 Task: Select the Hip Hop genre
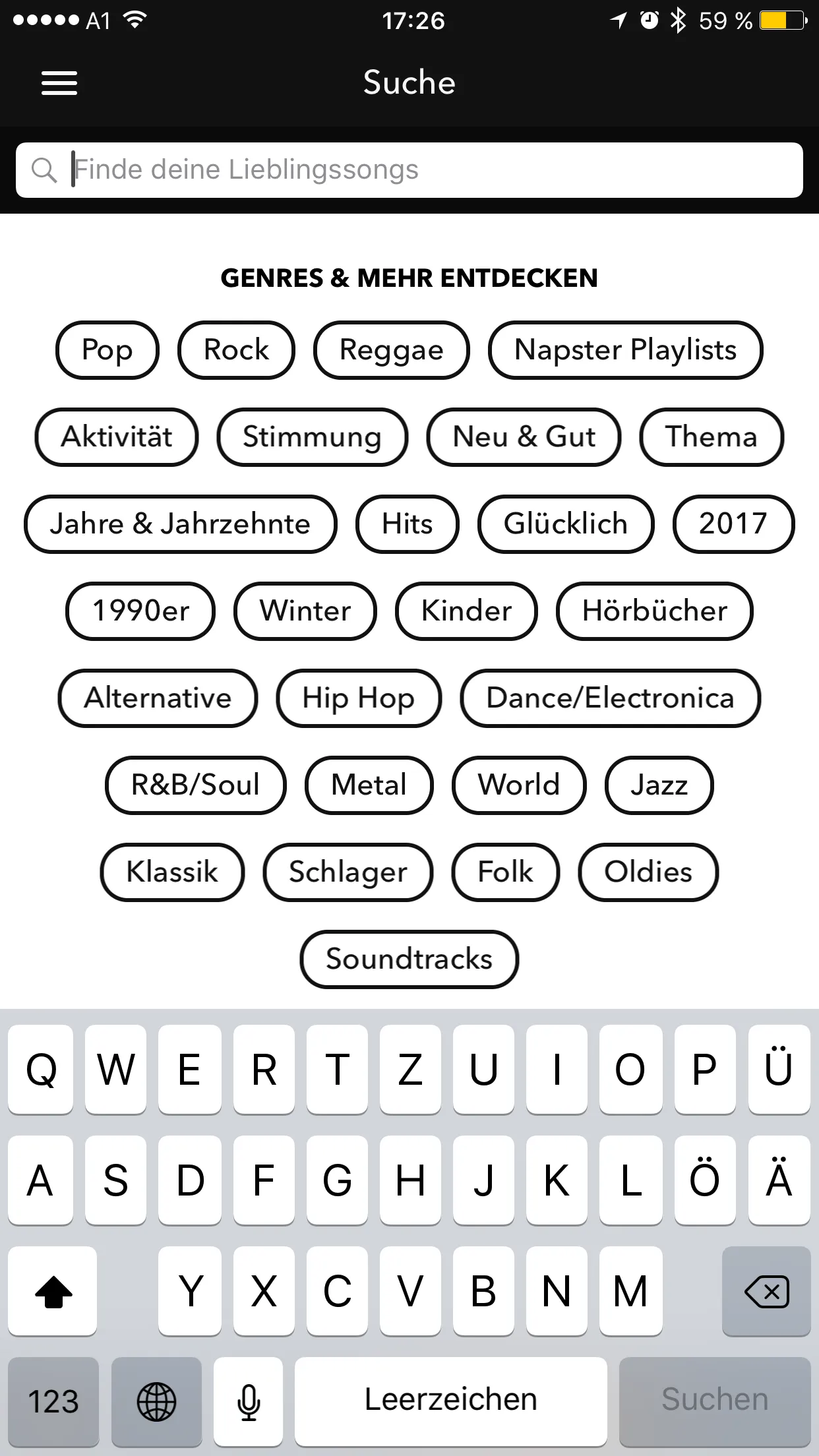click(x=358, y=698)
